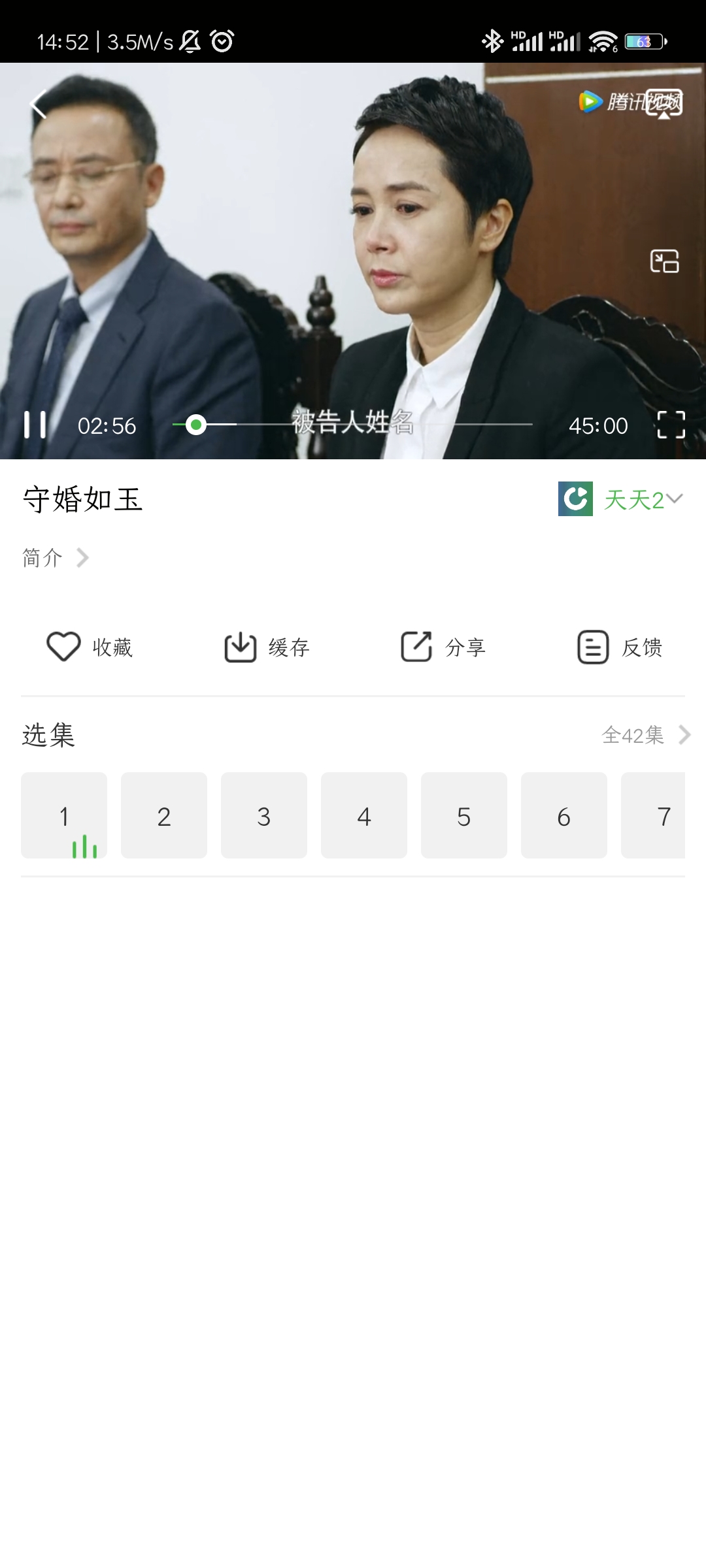Open the cast to TV screen icon
This screenshot has width=706, height=1568.
(x=664, y=105)
